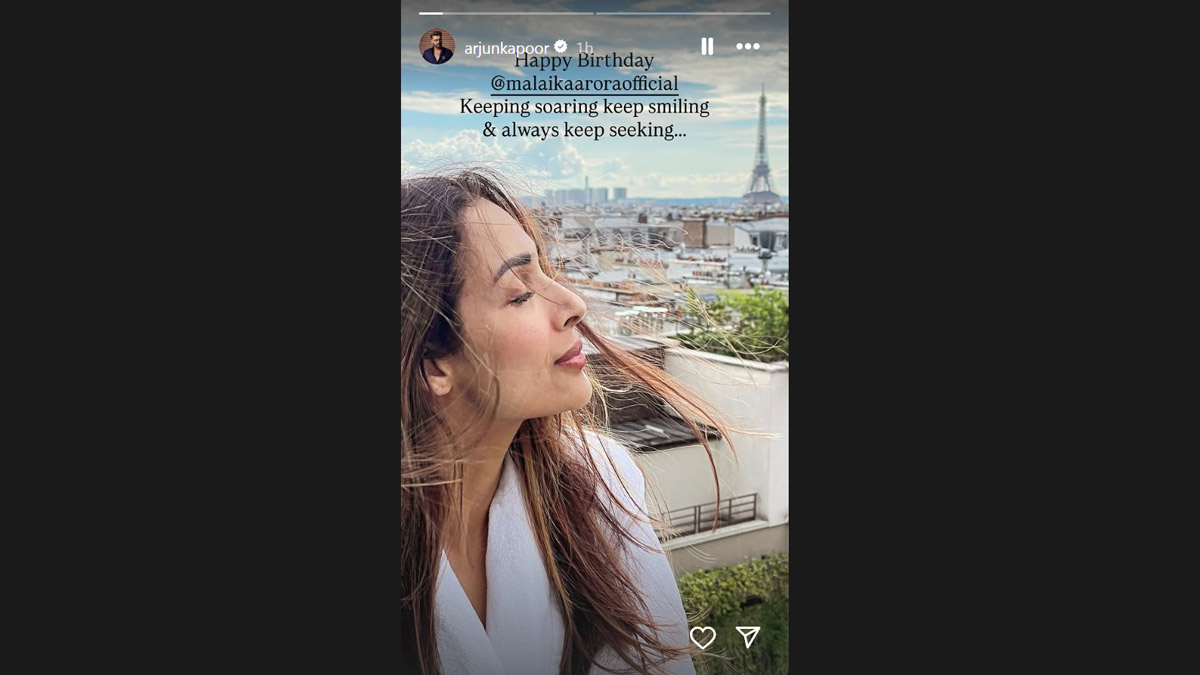Image resolution: width=1200 pixels, height=675 pixels.
Task: Open the @malaikaaroraofficial mention
Action: pyautogui.click(x=584, y=84)
